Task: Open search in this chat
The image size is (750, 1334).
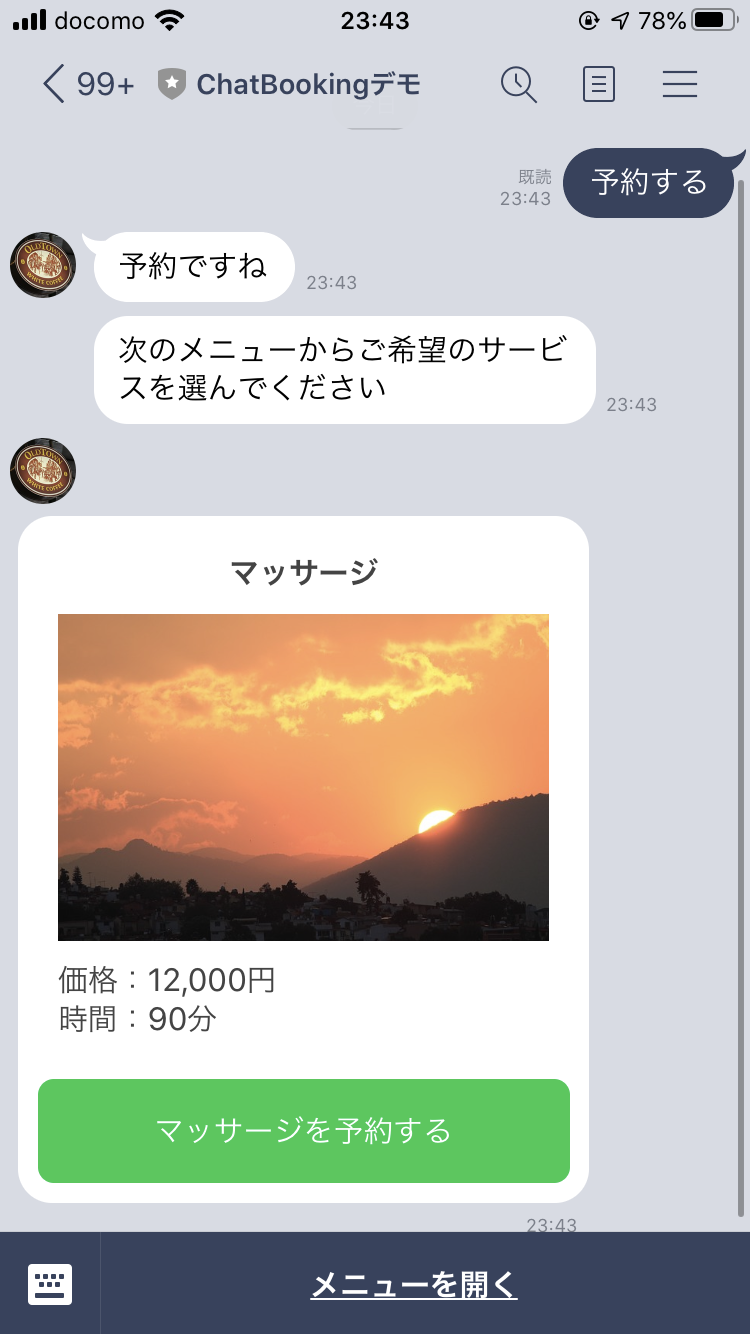Action: (x=518, y=85)
